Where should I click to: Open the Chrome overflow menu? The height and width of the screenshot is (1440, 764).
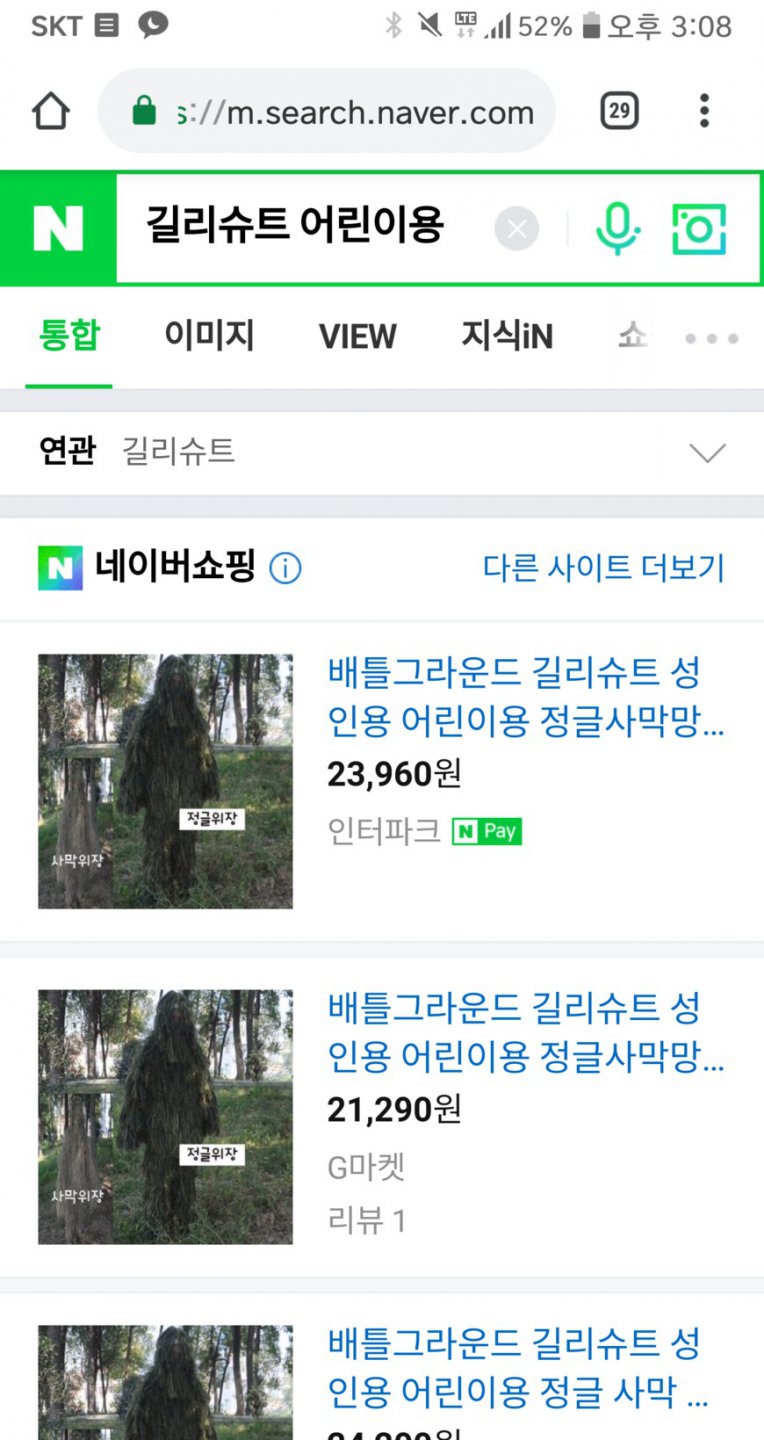click(704, 111)
